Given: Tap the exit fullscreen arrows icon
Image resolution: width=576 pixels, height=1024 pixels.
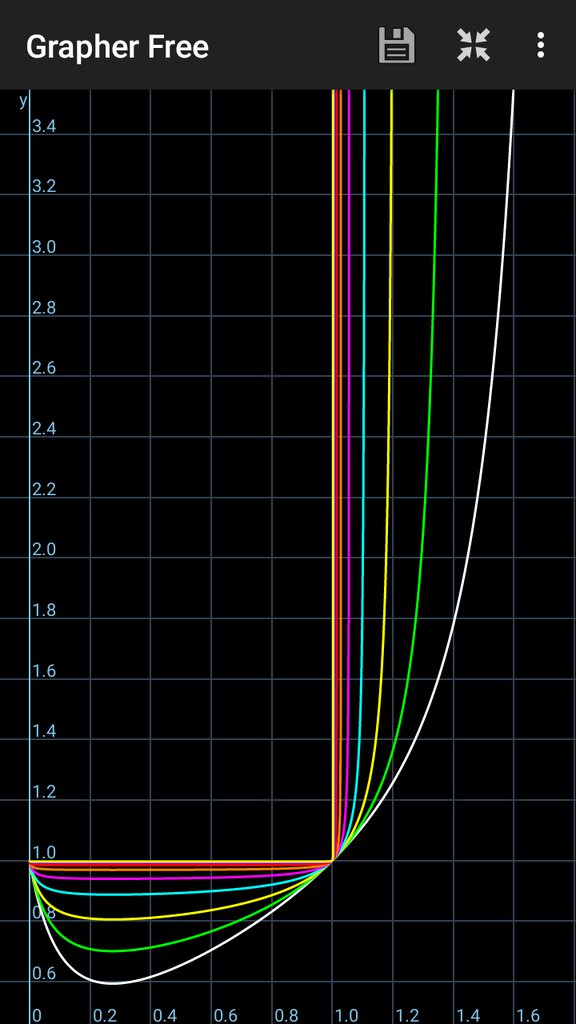Looking at the screenshot, I should click(473, 46).
